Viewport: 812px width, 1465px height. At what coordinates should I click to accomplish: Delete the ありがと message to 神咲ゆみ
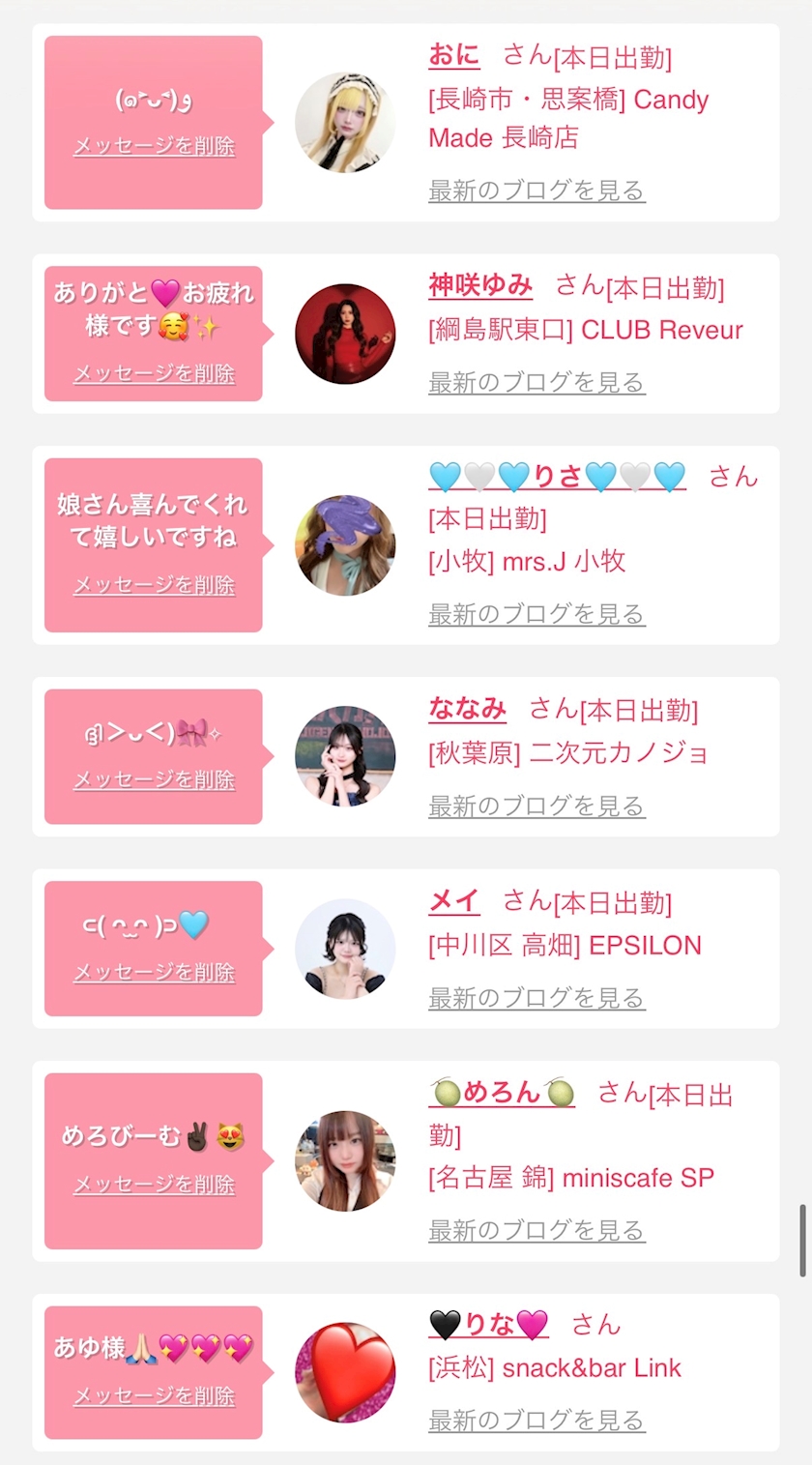pyautogui.click(x=155, y=374)
